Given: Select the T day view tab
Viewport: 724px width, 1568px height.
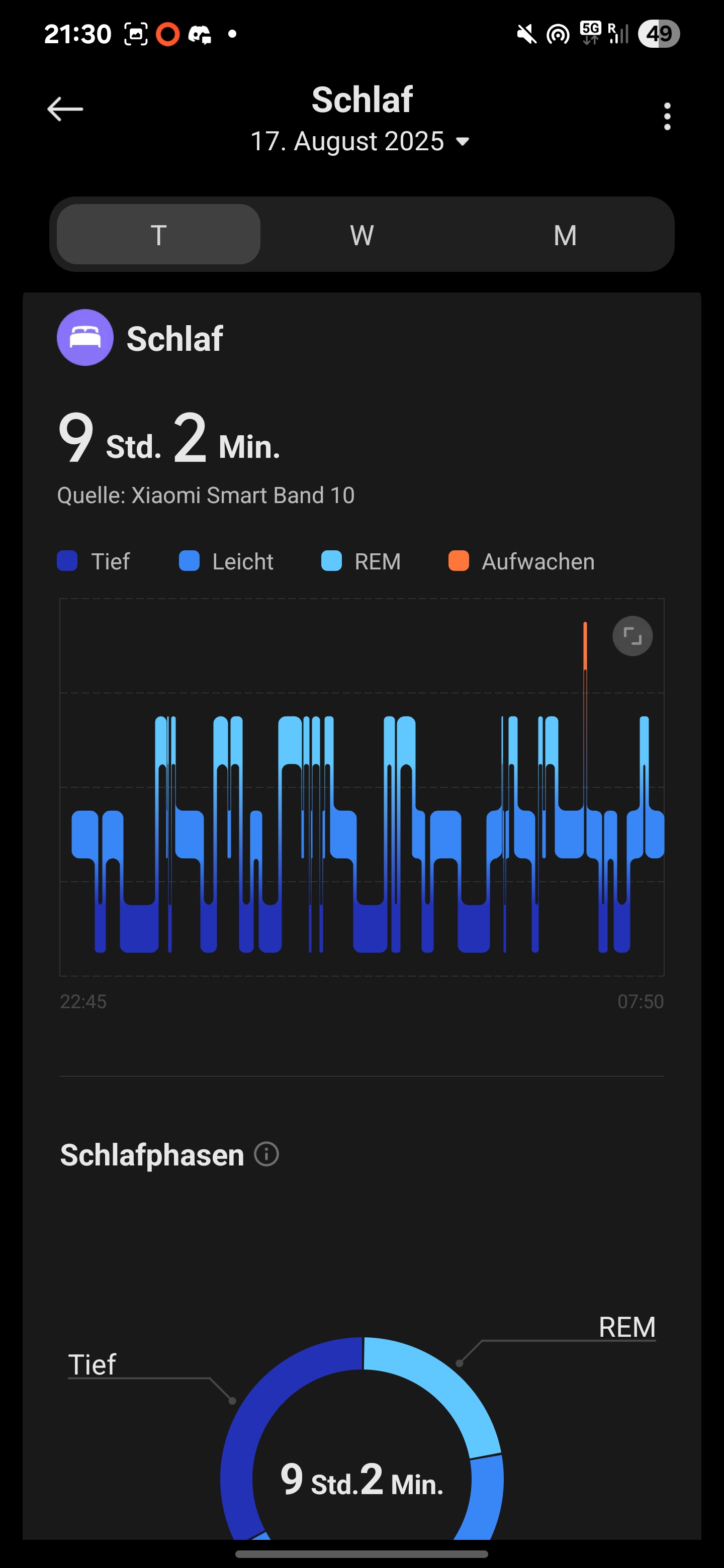Looking at the screenshot, I should point(158,234).
